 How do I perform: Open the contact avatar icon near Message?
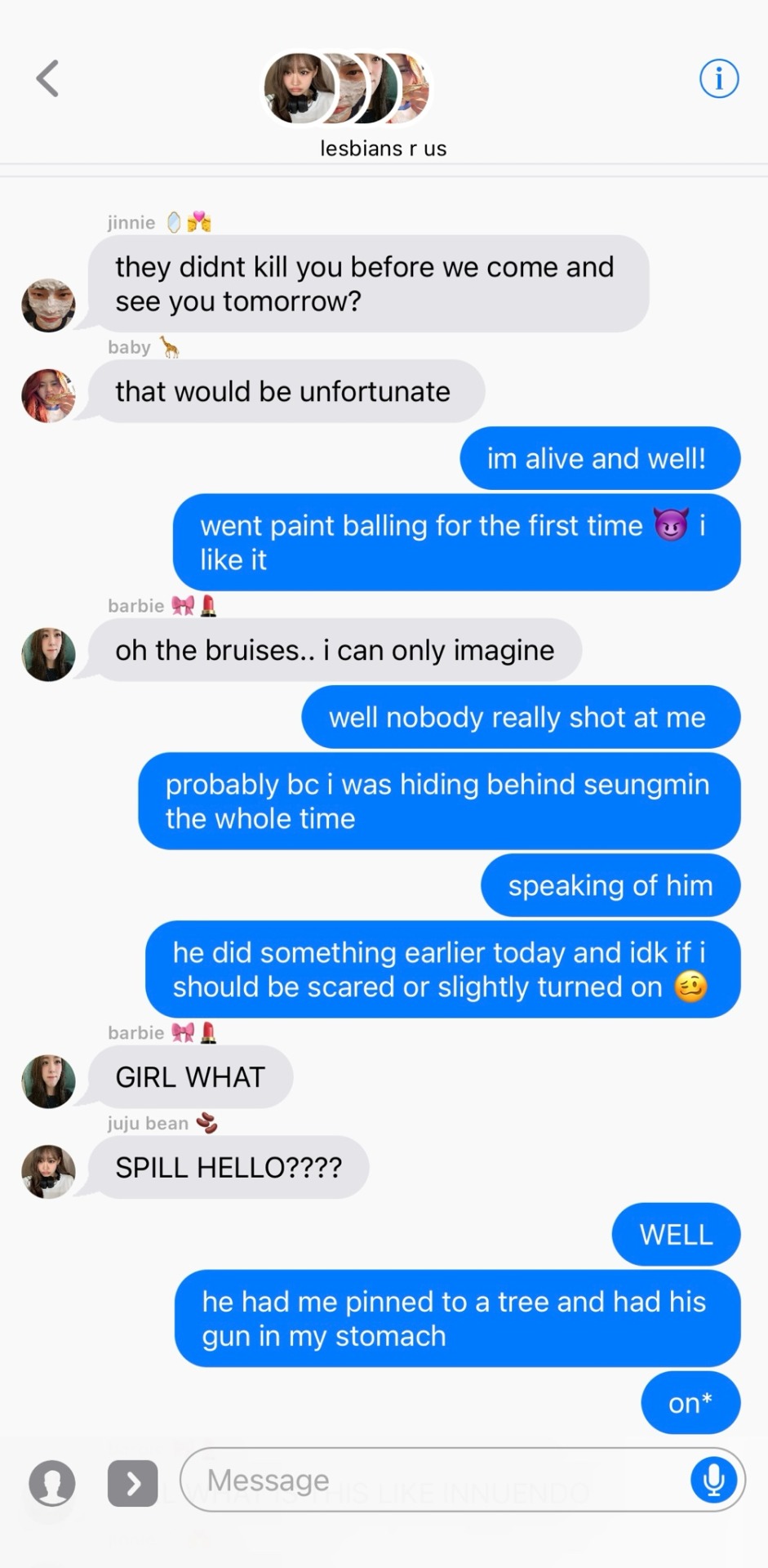[x=52, y=1482]
